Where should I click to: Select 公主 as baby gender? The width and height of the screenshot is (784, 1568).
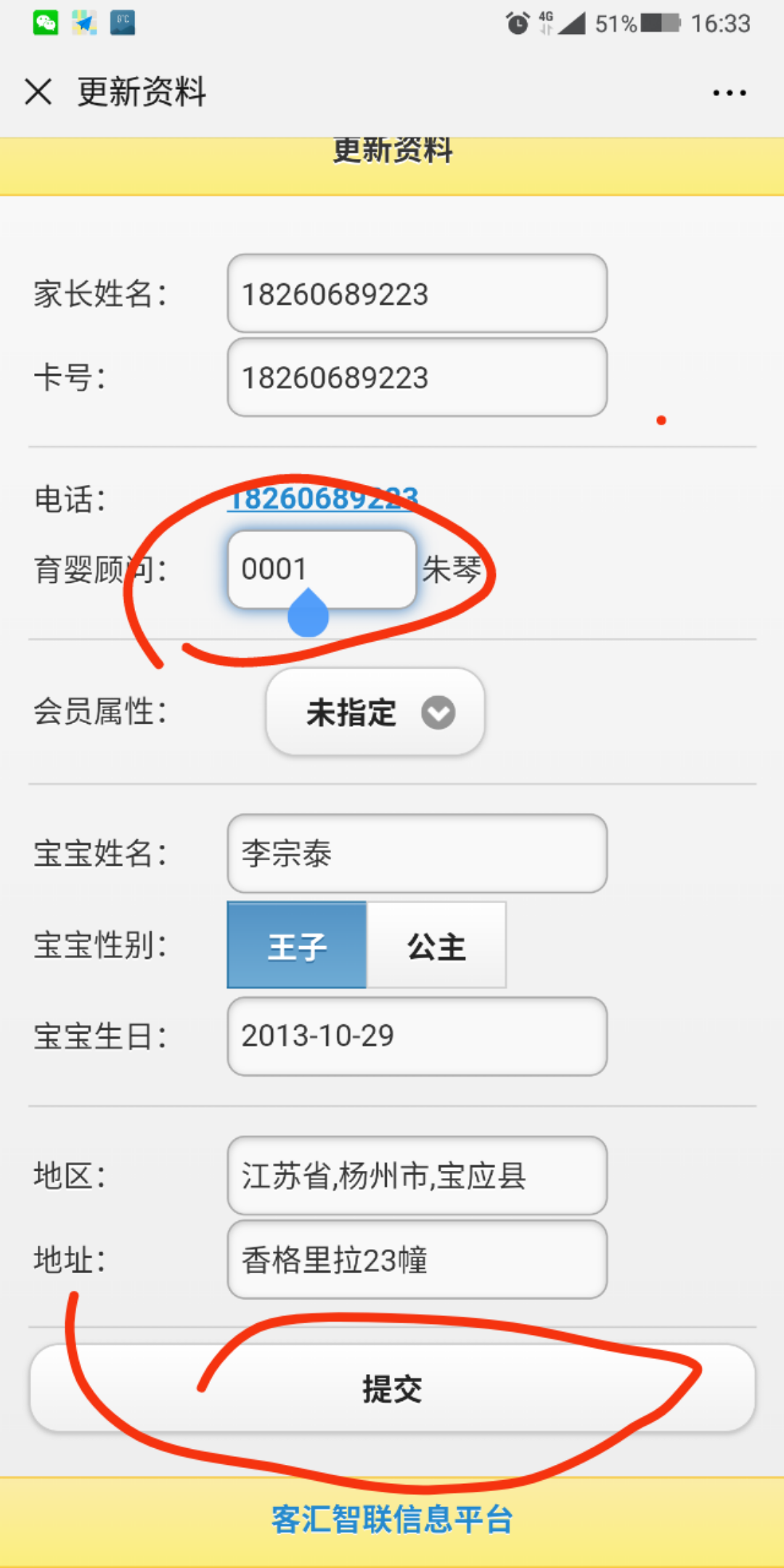436,946
